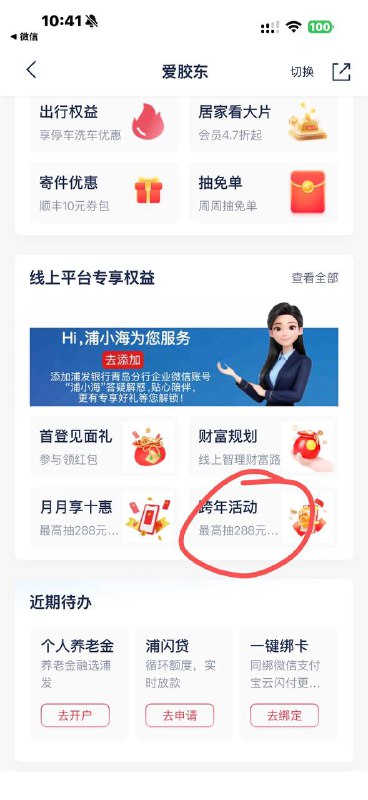Open the 抽免单 card
The image size is (368, 800).
263,193
